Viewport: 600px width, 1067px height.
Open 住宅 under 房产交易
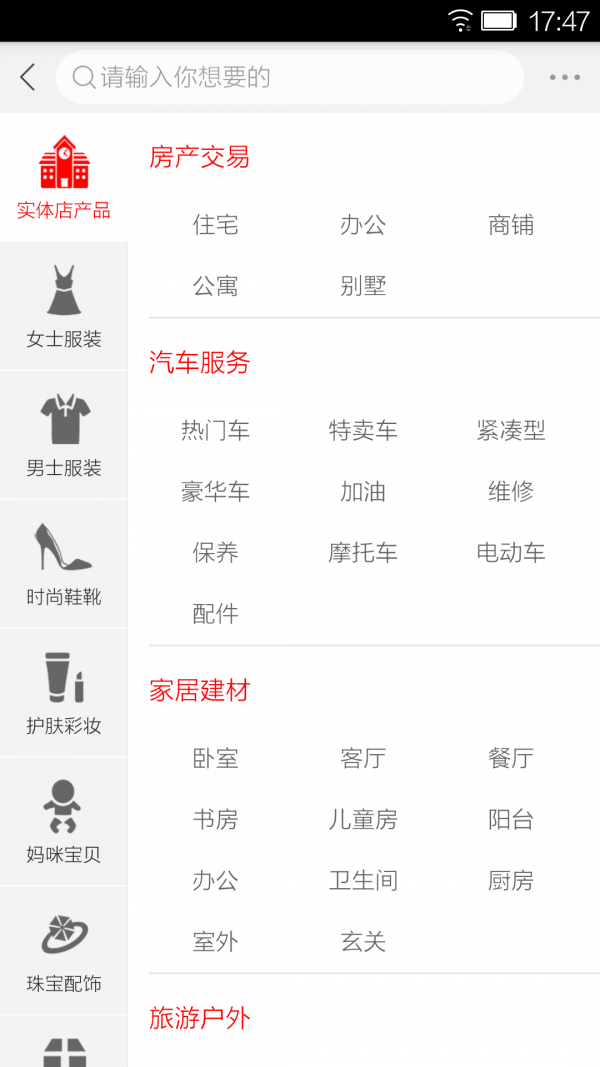(215, 226)
